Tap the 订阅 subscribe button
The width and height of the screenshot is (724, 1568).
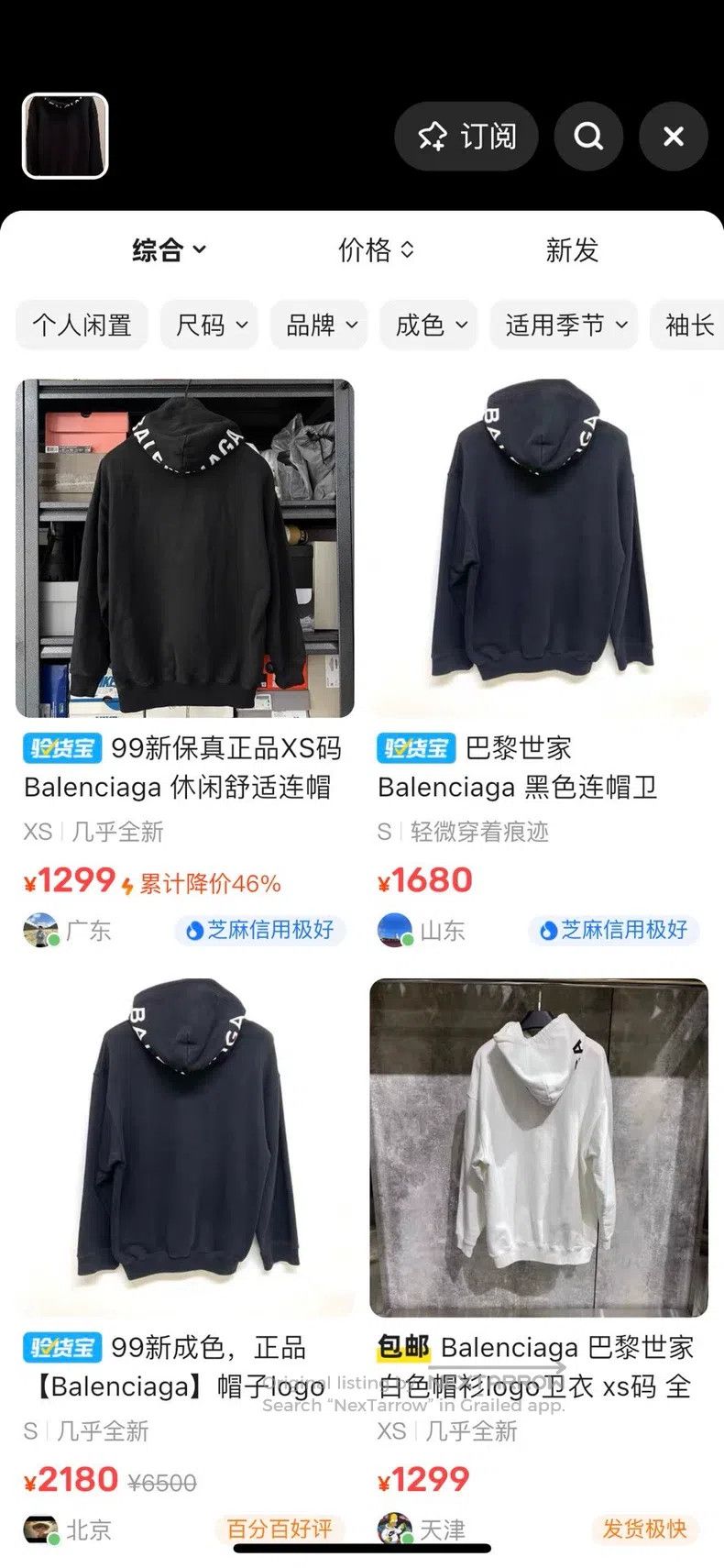(x=466, y=137)
